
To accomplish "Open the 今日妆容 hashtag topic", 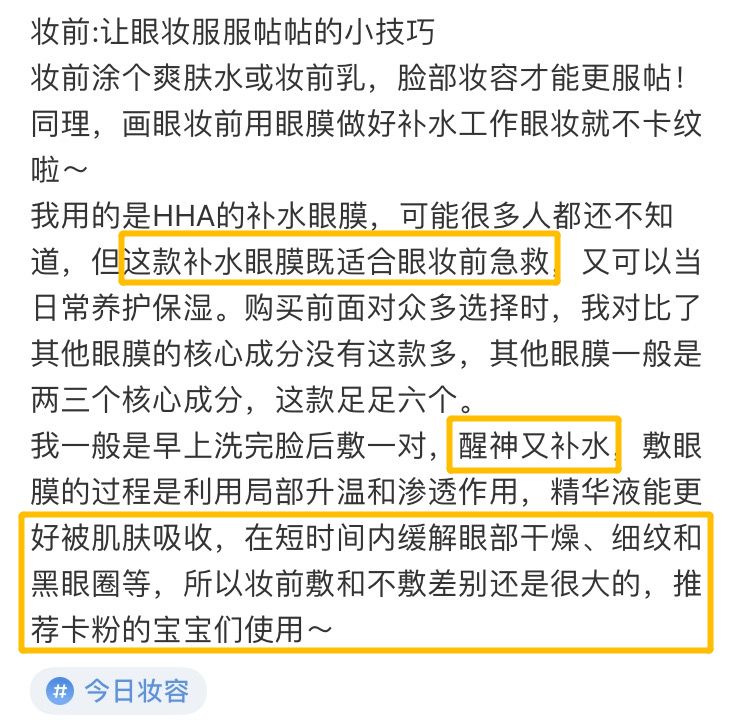I will (118, 691).
